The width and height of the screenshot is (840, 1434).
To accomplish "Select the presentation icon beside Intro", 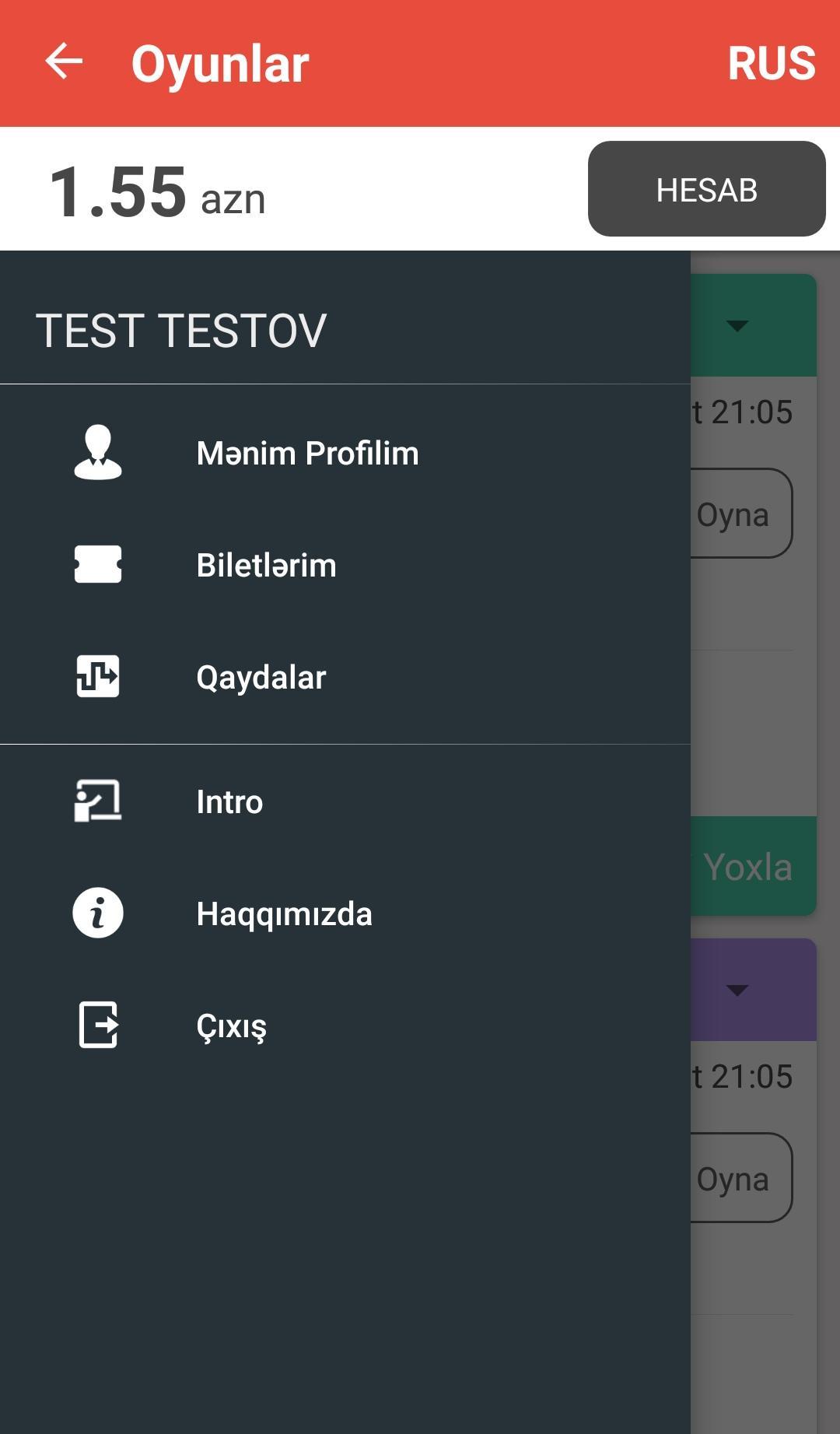I will pos(98,801).
